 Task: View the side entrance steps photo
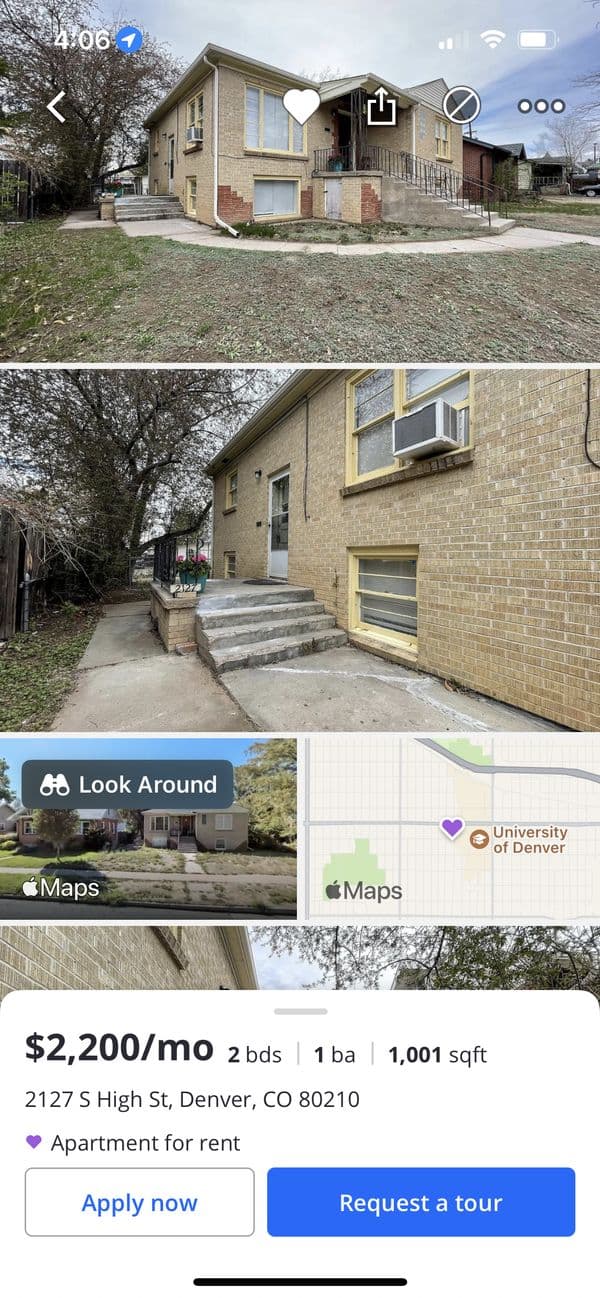click(300, 550)
